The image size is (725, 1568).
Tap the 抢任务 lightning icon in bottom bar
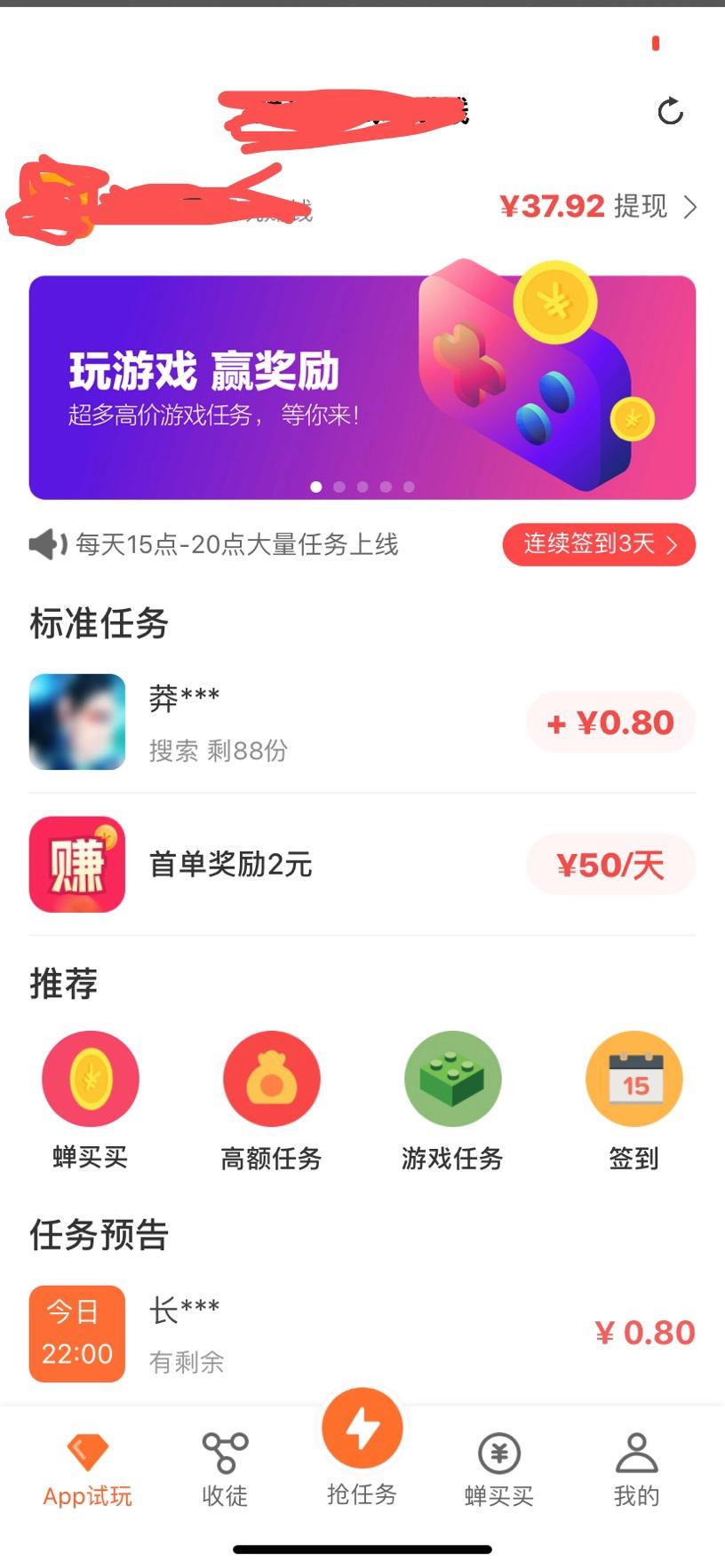point(361,1447)
